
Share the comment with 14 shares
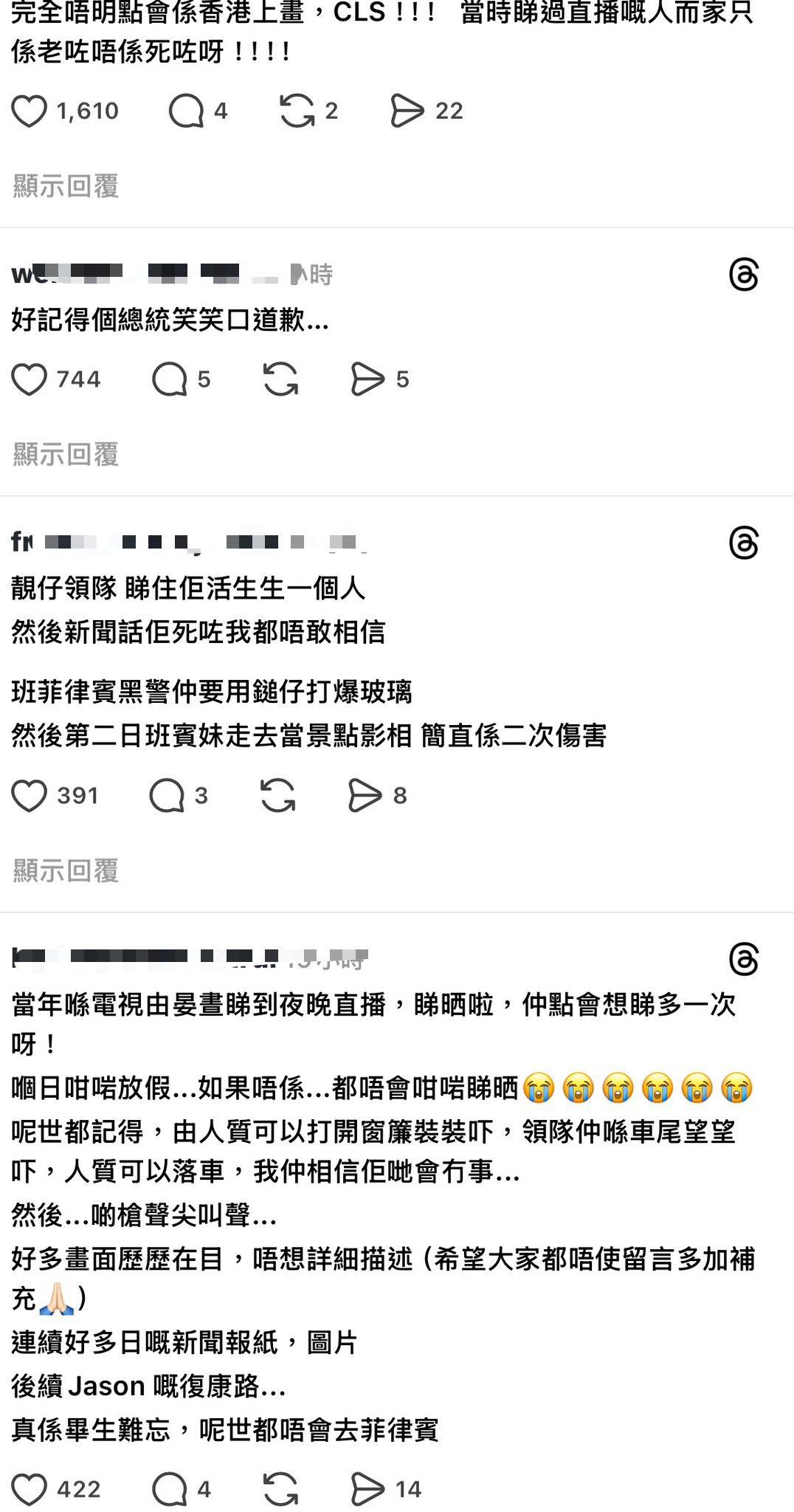tap(367, 1490)
